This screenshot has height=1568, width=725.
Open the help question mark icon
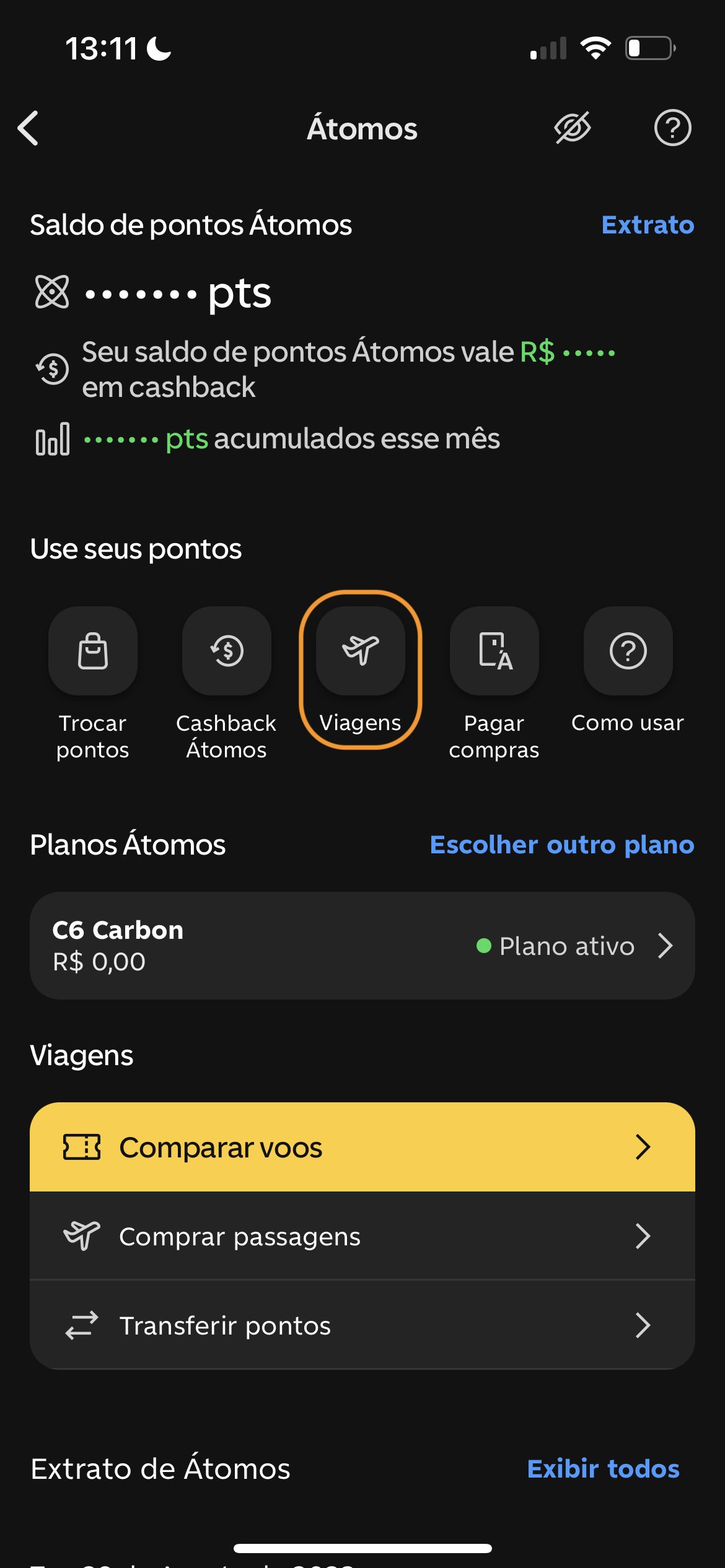pyautogui.click(x=672, y=128)
